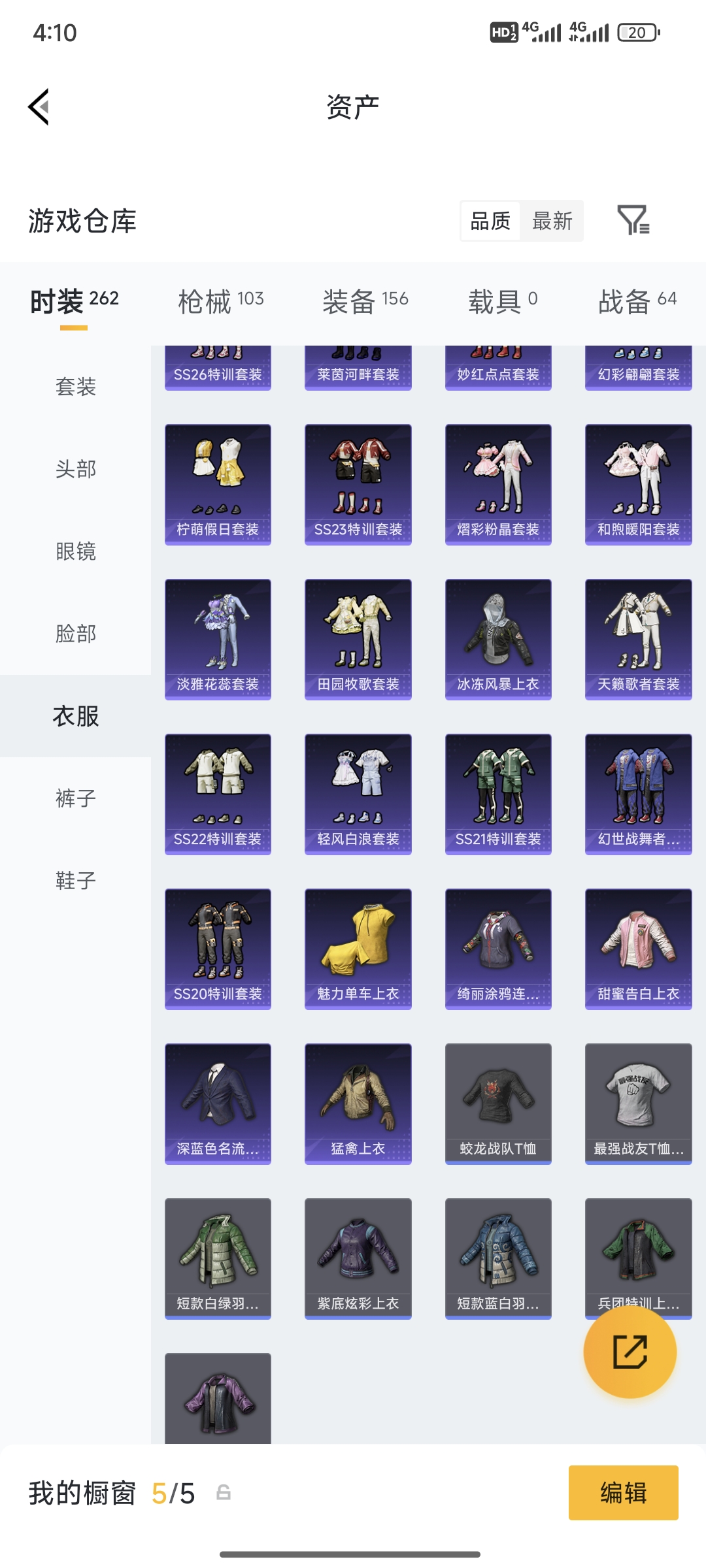706x1568 pixels.
Task: Open the 裤子 category
Action: [x=75, y=798]
